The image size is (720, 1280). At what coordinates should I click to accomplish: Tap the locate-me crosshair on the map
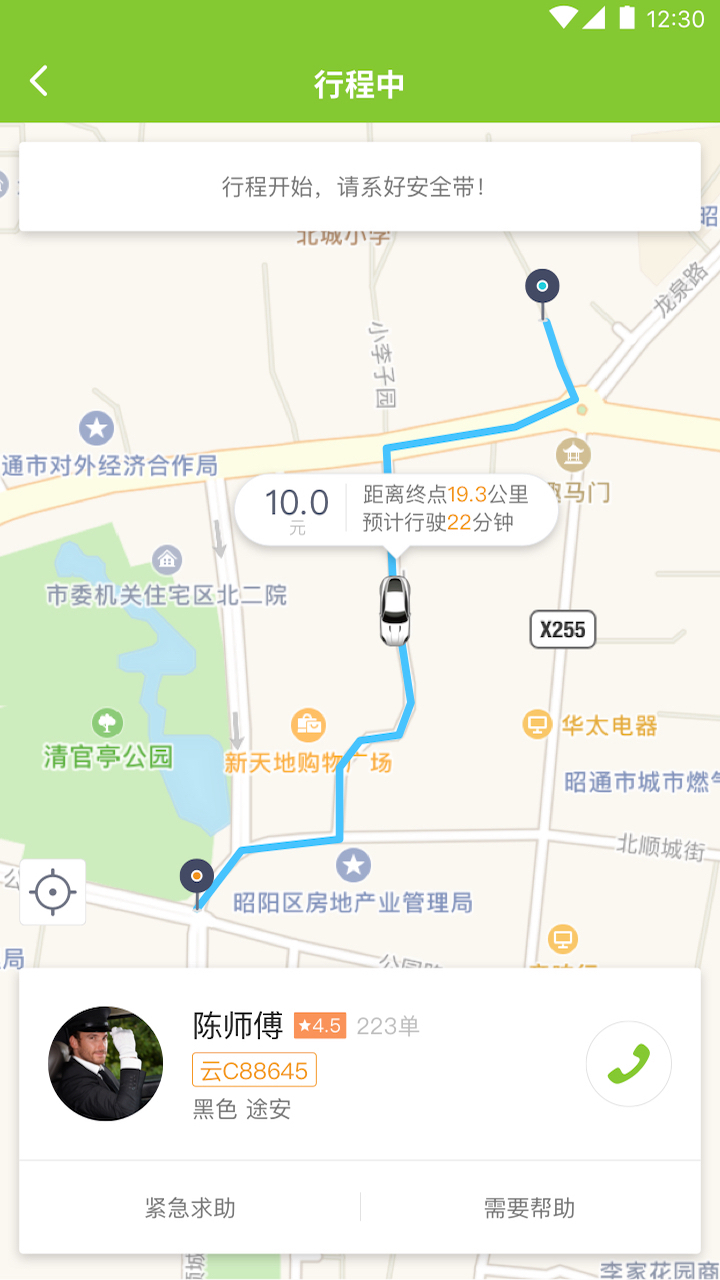51,892
